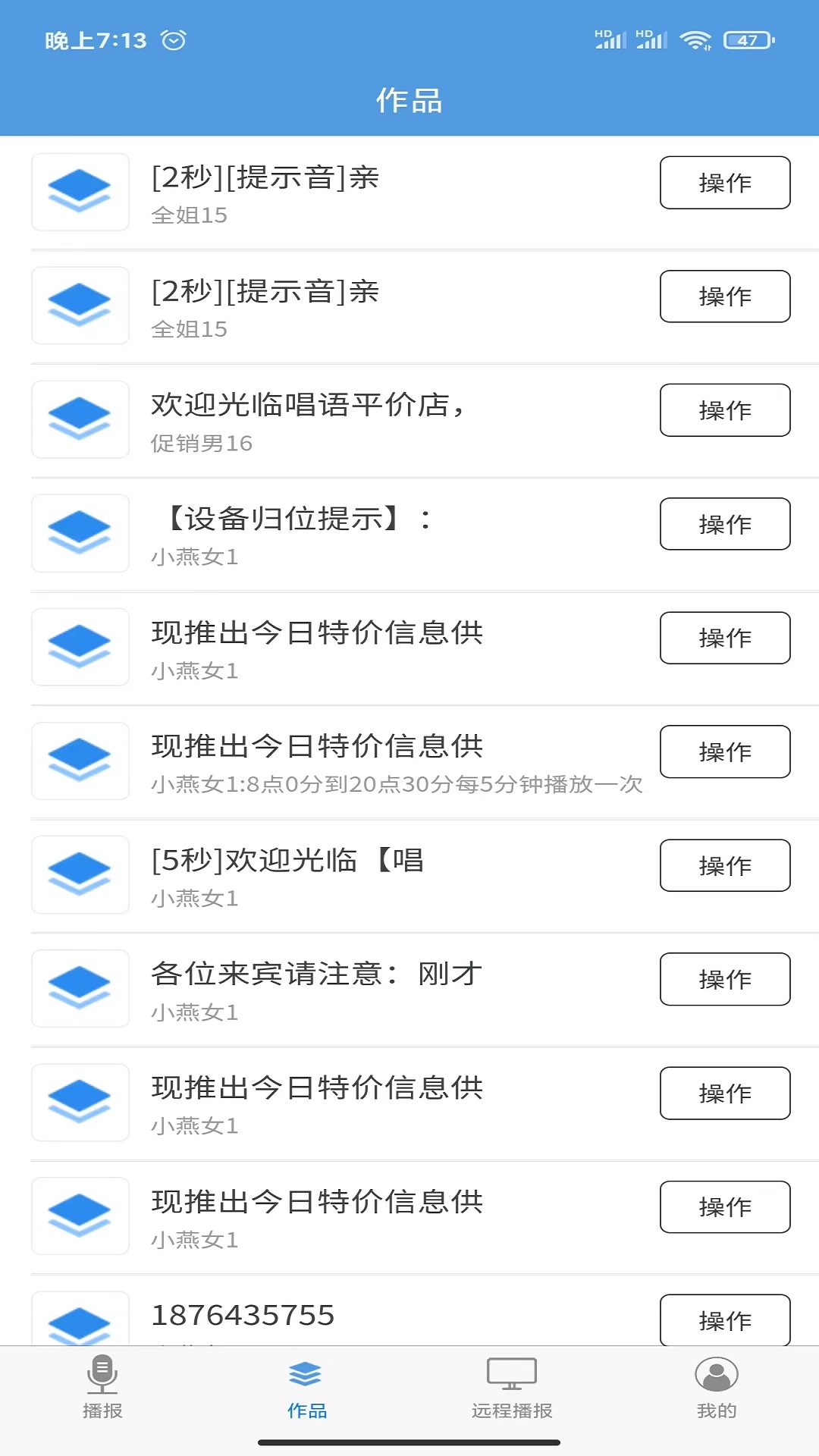This screenshot has width=819, height=1456.
Task: Tap 操作 for 【设备归位提示】 work
Action: [724, 524]
